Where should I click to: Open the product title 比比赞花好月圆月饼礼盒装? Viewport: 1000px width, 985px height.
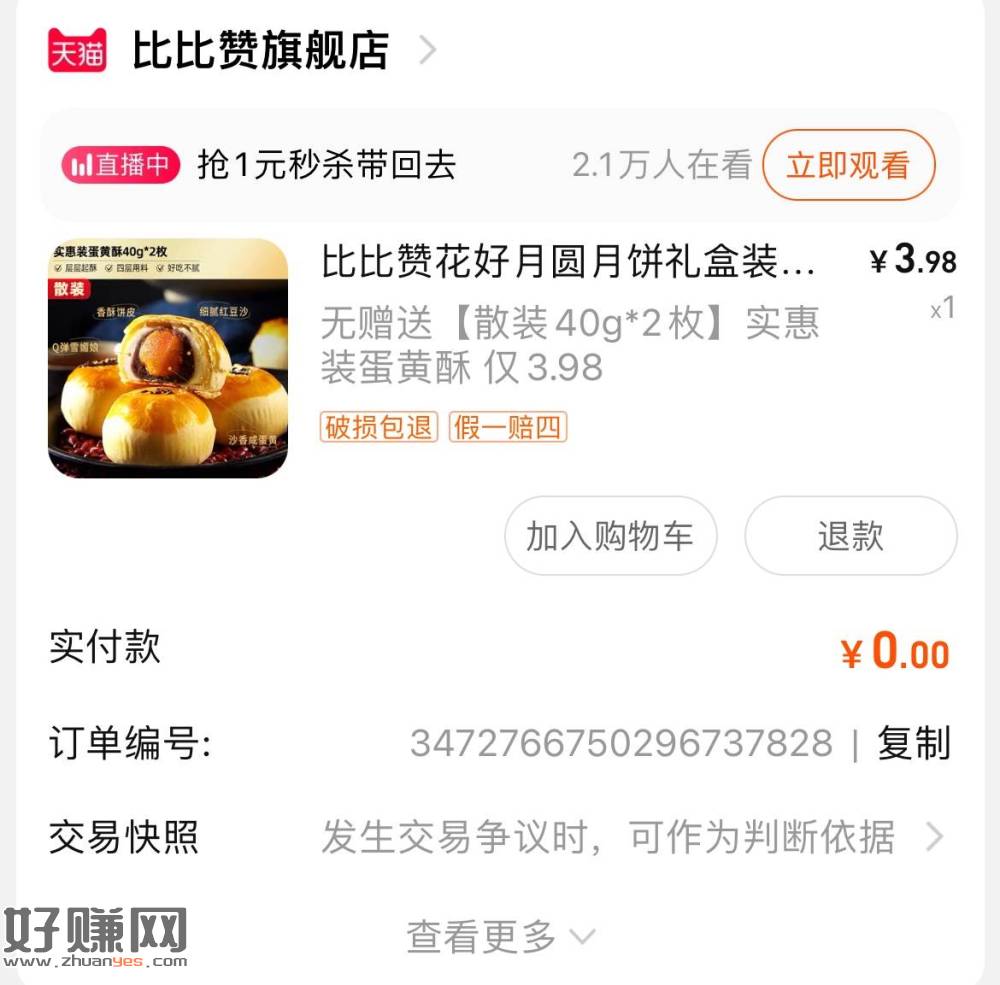(x=568, y=263)
